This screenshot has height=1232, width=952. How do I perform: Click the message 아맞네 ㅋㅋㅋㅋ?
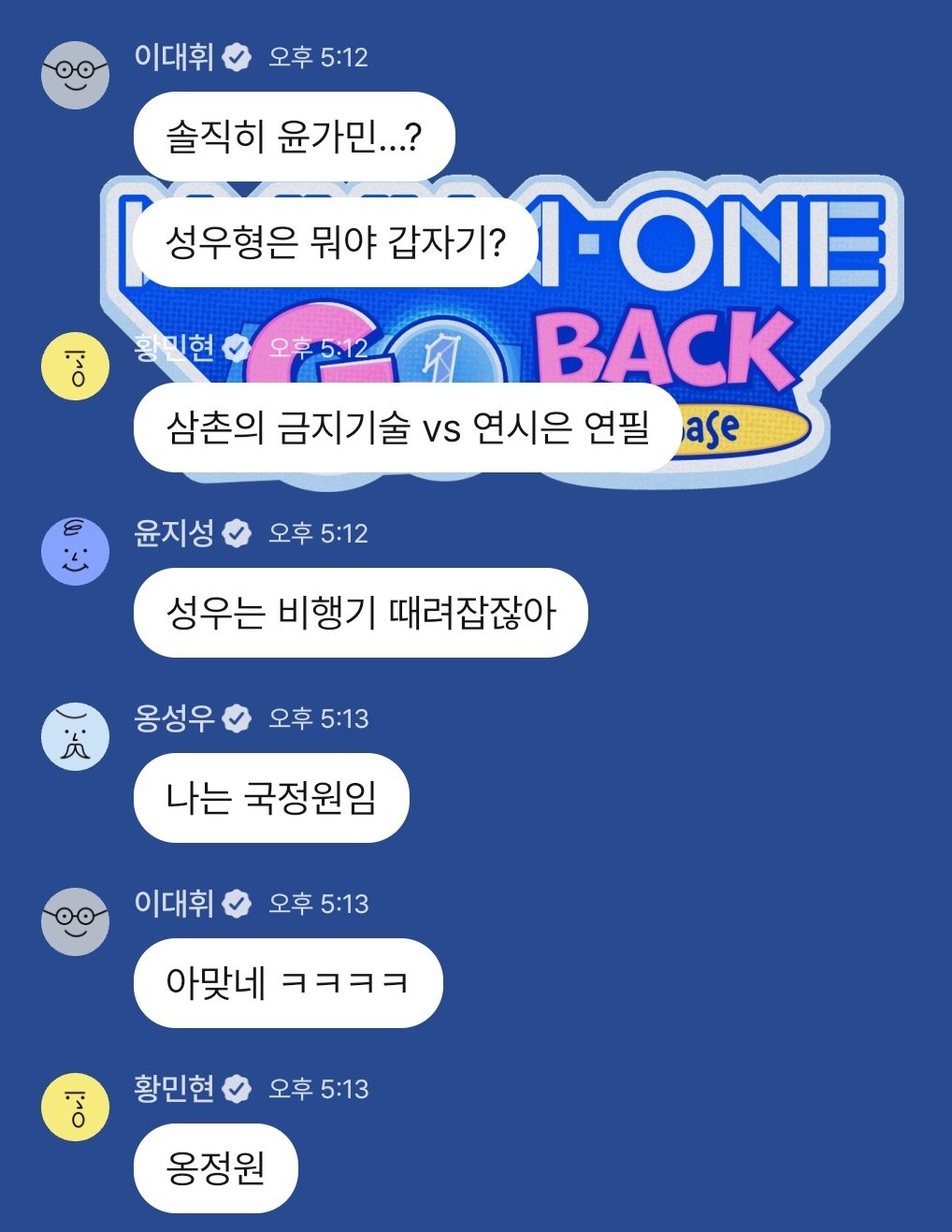pos(287,982)
